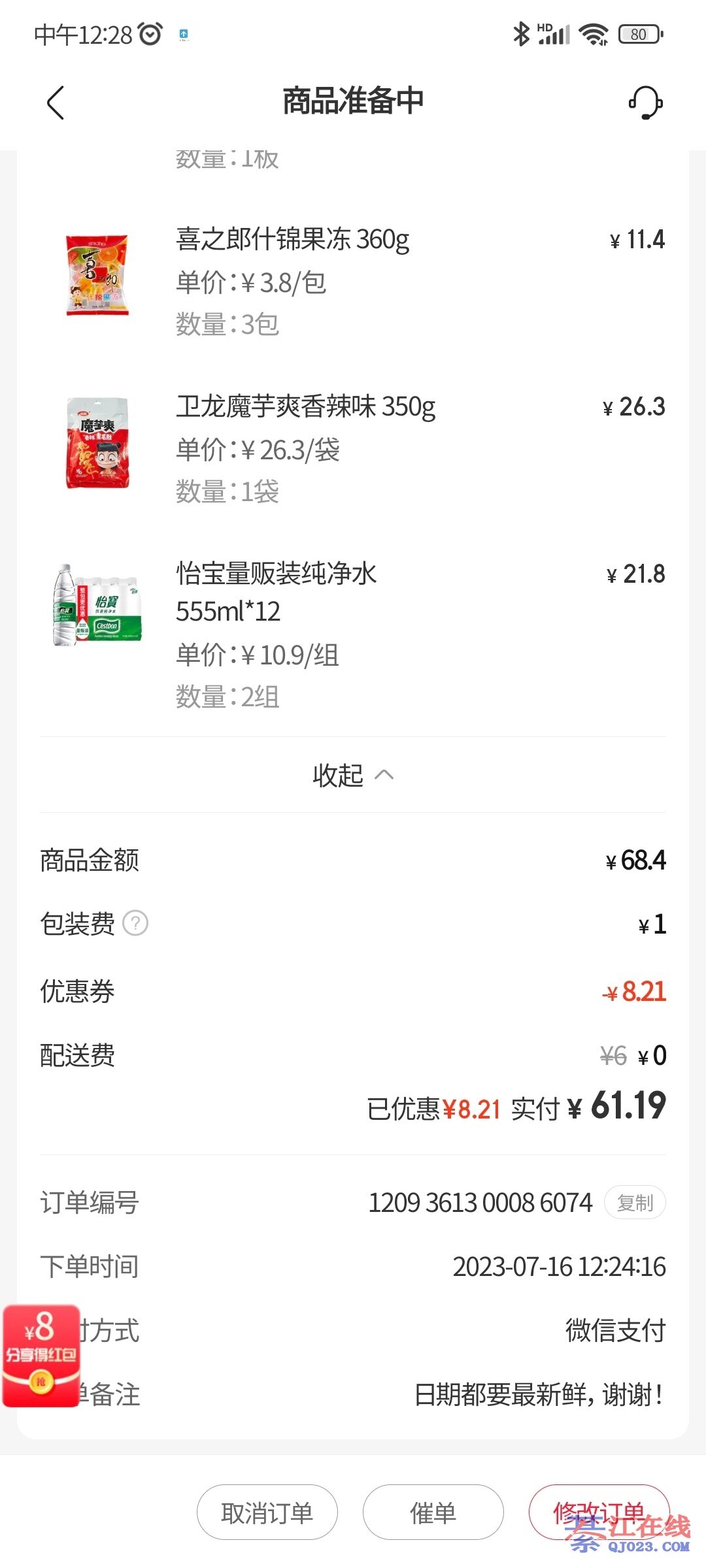This screenshot has height=1568, width=706.
Task: Collapse the item list with 收起
Action: click(353, 776)
